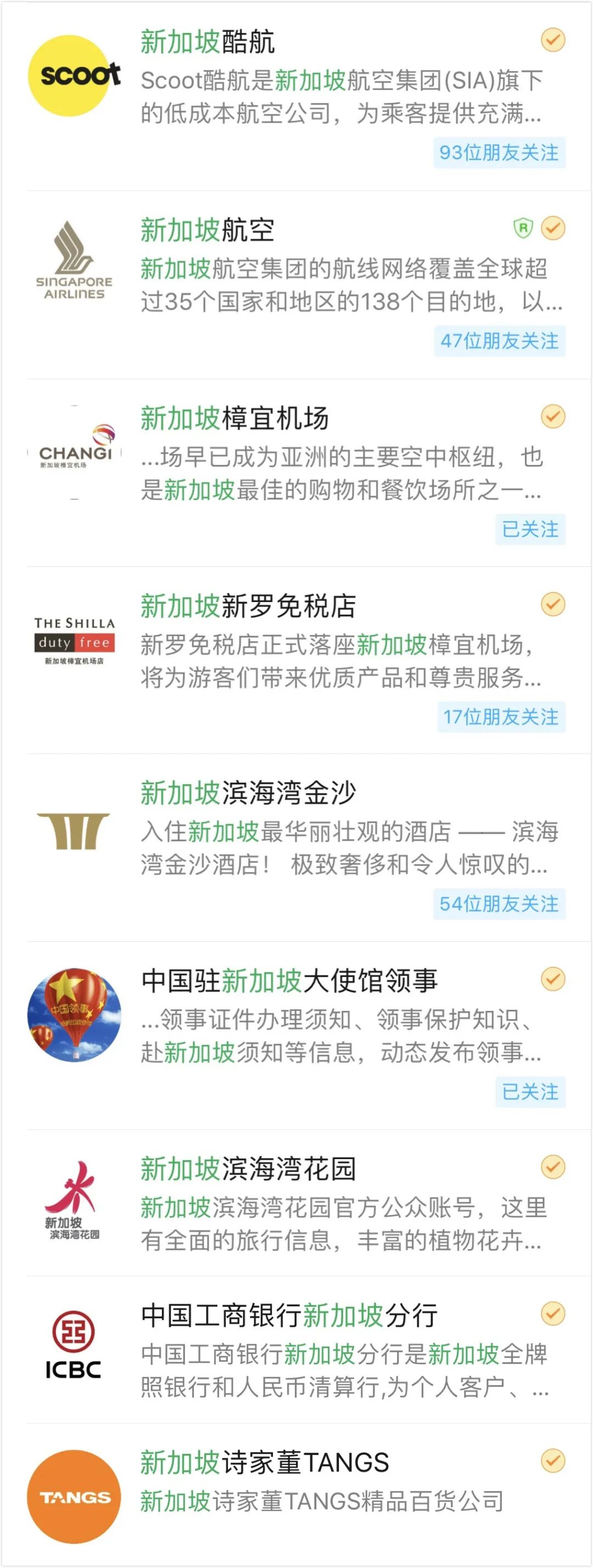The image size is (593, 1568).
Task: Open the 新加坡航空 official account
Action: pyautogui.click(x=207, y=231)
